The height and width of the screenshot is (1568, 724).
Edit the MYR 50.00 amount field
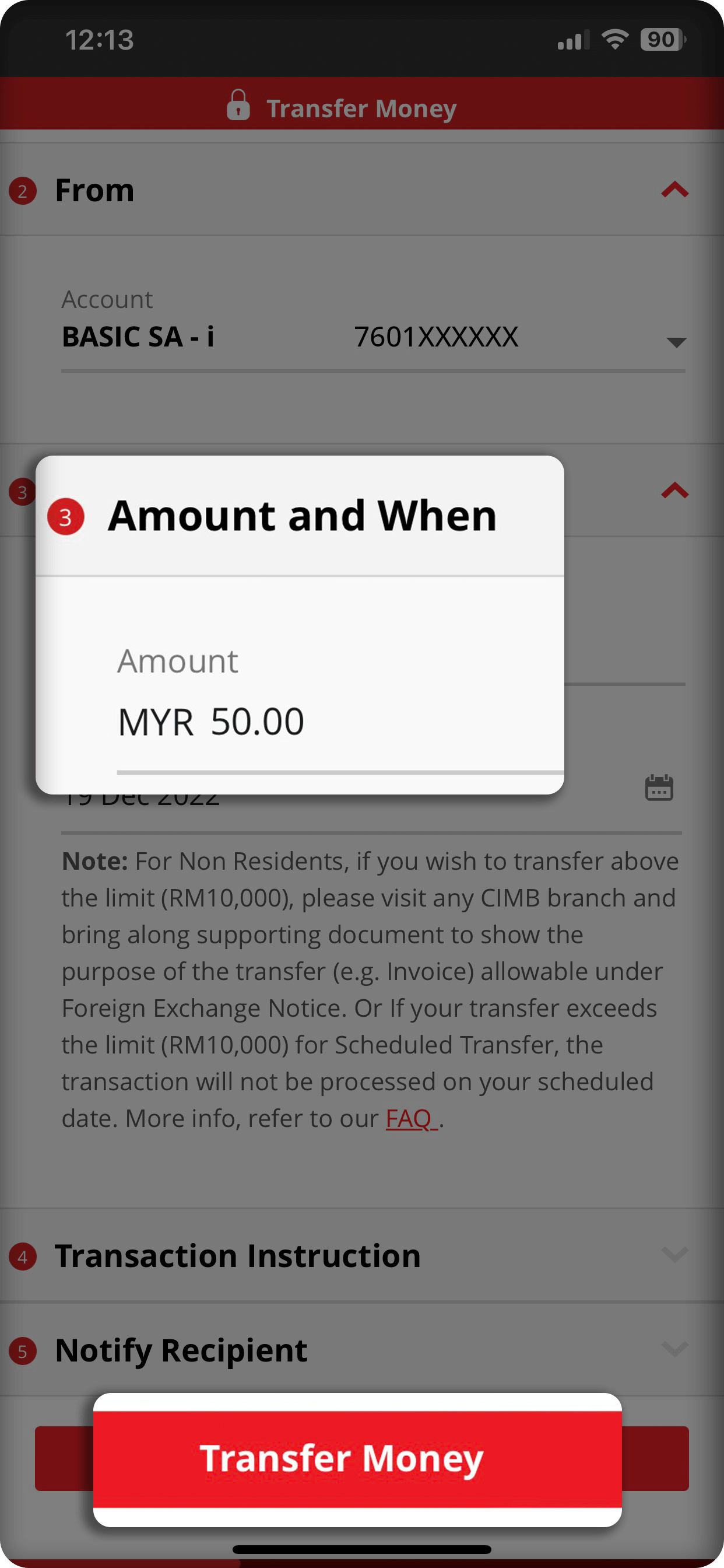339,722
